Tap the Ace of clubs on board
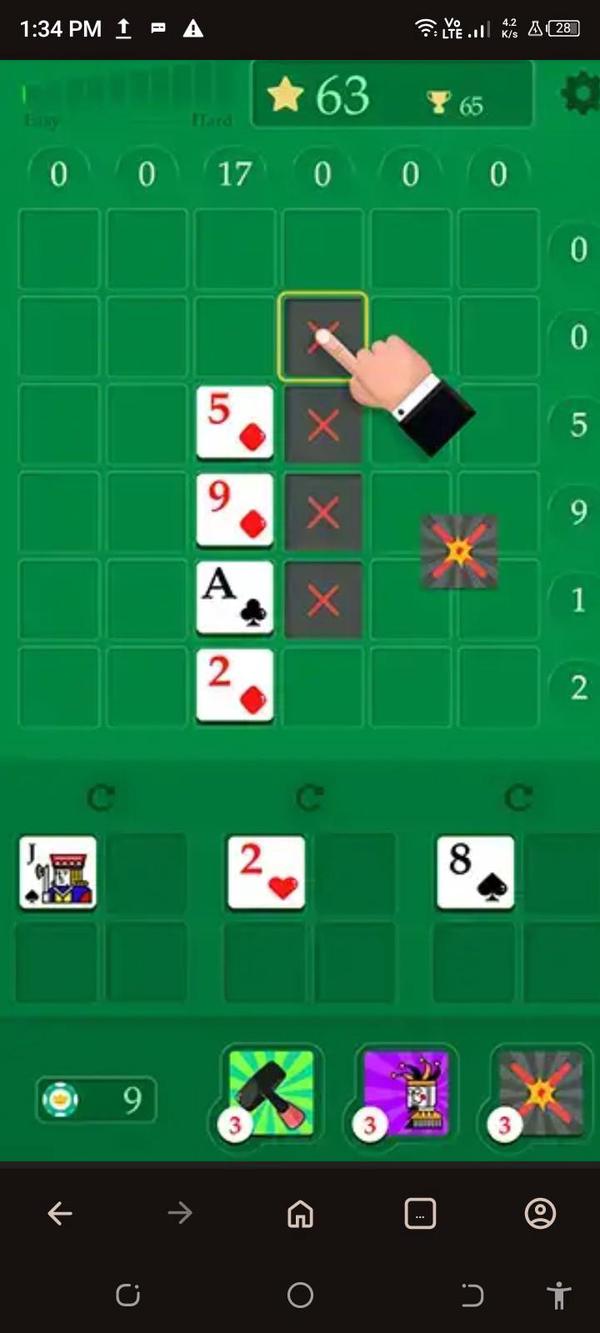 [x=235, y=598]
